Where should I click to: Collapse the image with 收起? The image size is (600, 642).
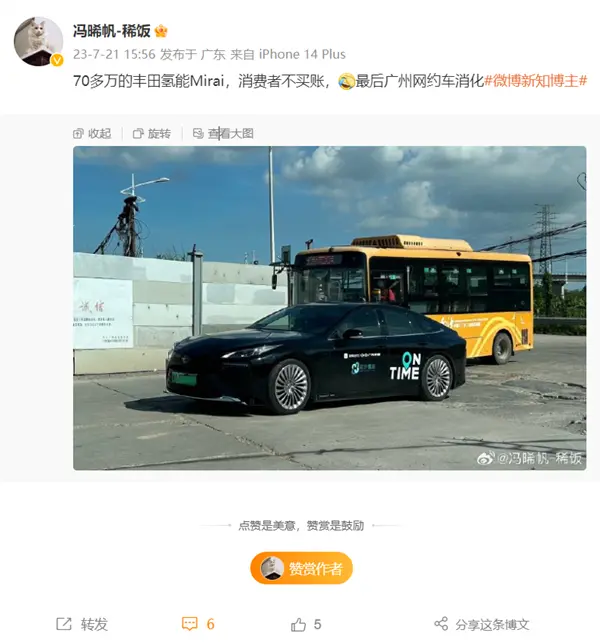(x=92, y=133)
